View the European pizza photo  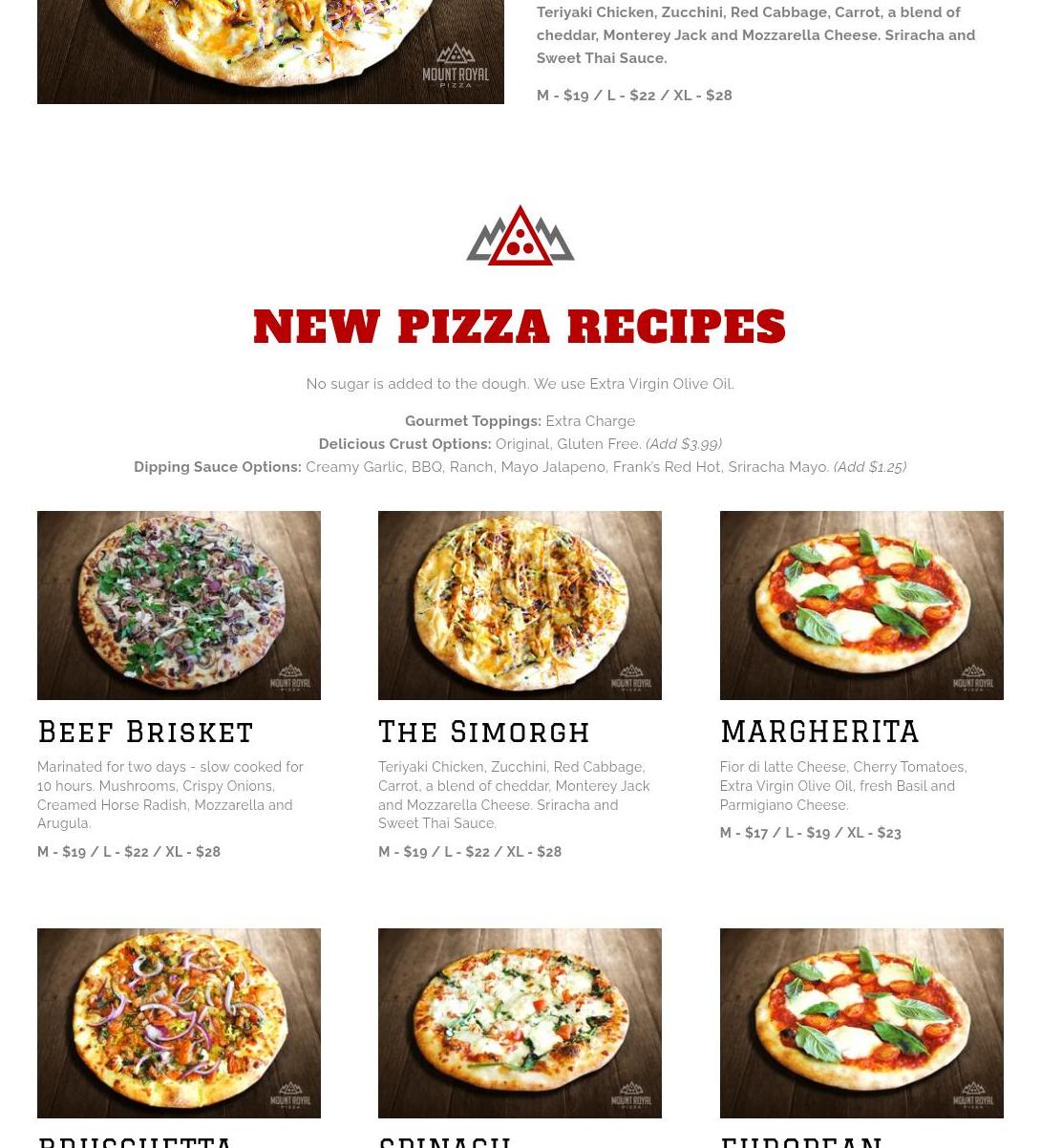(860, 1022)
